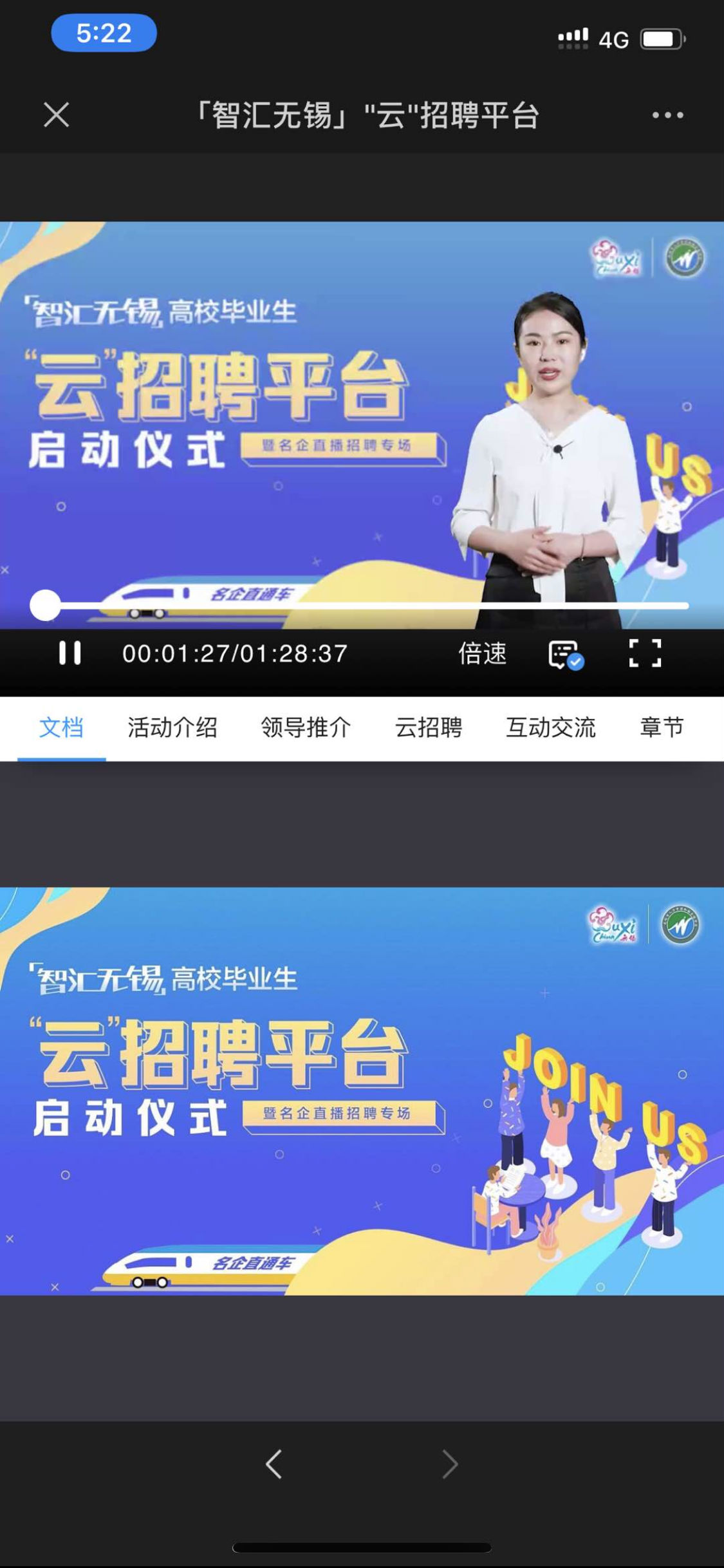
Task: Enter fullscreen video mode
Action: pyautogui.click(x=645, y=653)
